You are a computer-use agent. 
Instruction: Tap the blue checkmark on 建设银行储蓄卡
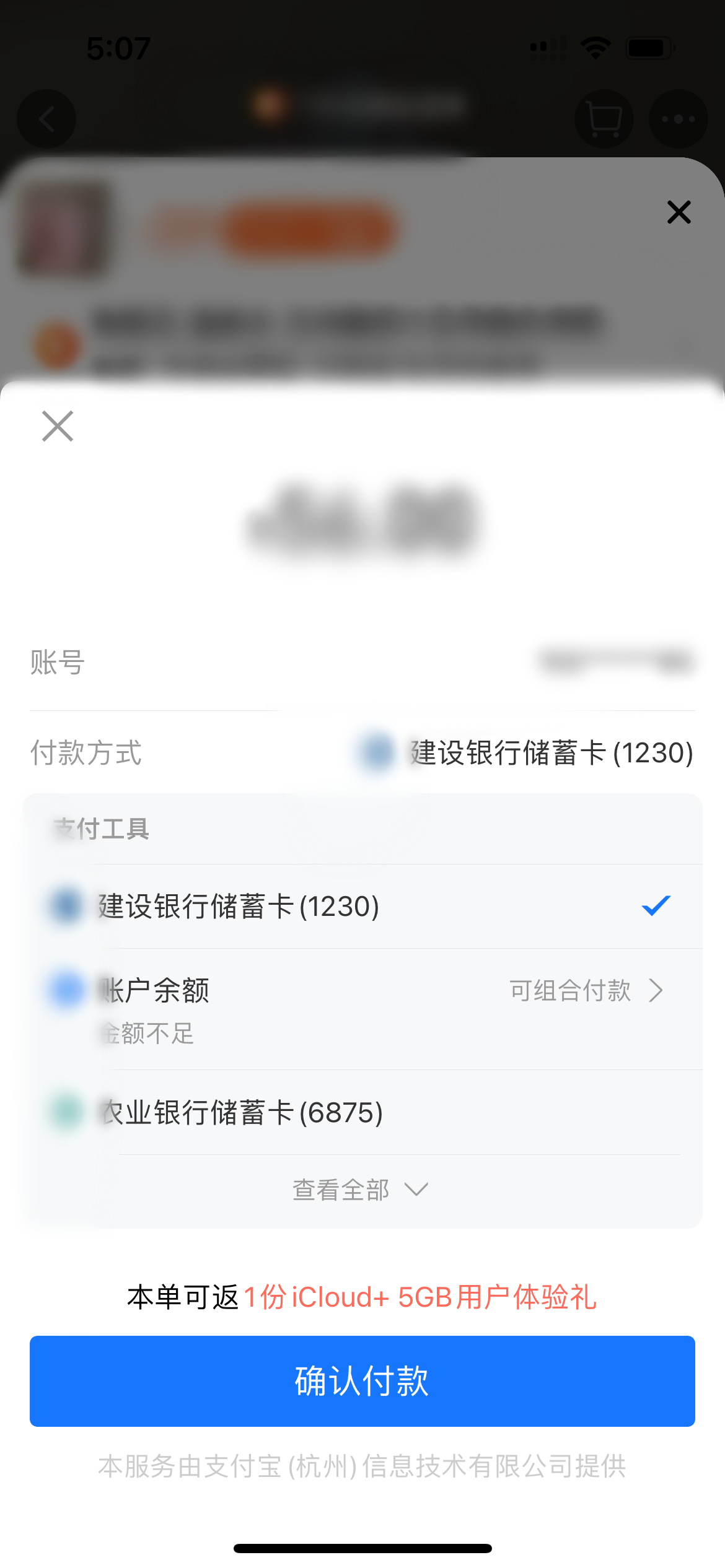(x=657, y=906)
